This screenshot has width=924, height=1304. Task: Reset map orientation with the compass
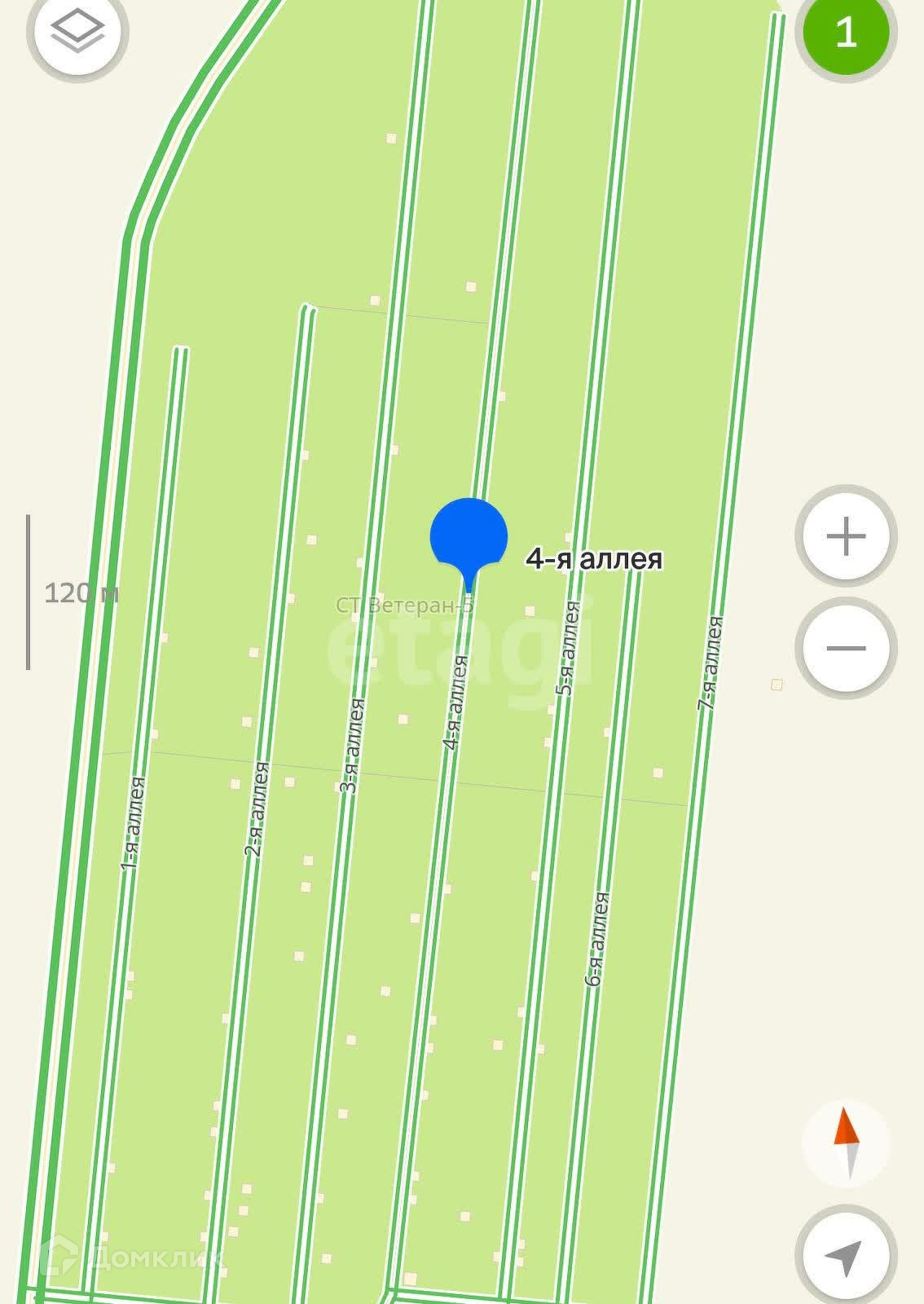pos(846,1142)
